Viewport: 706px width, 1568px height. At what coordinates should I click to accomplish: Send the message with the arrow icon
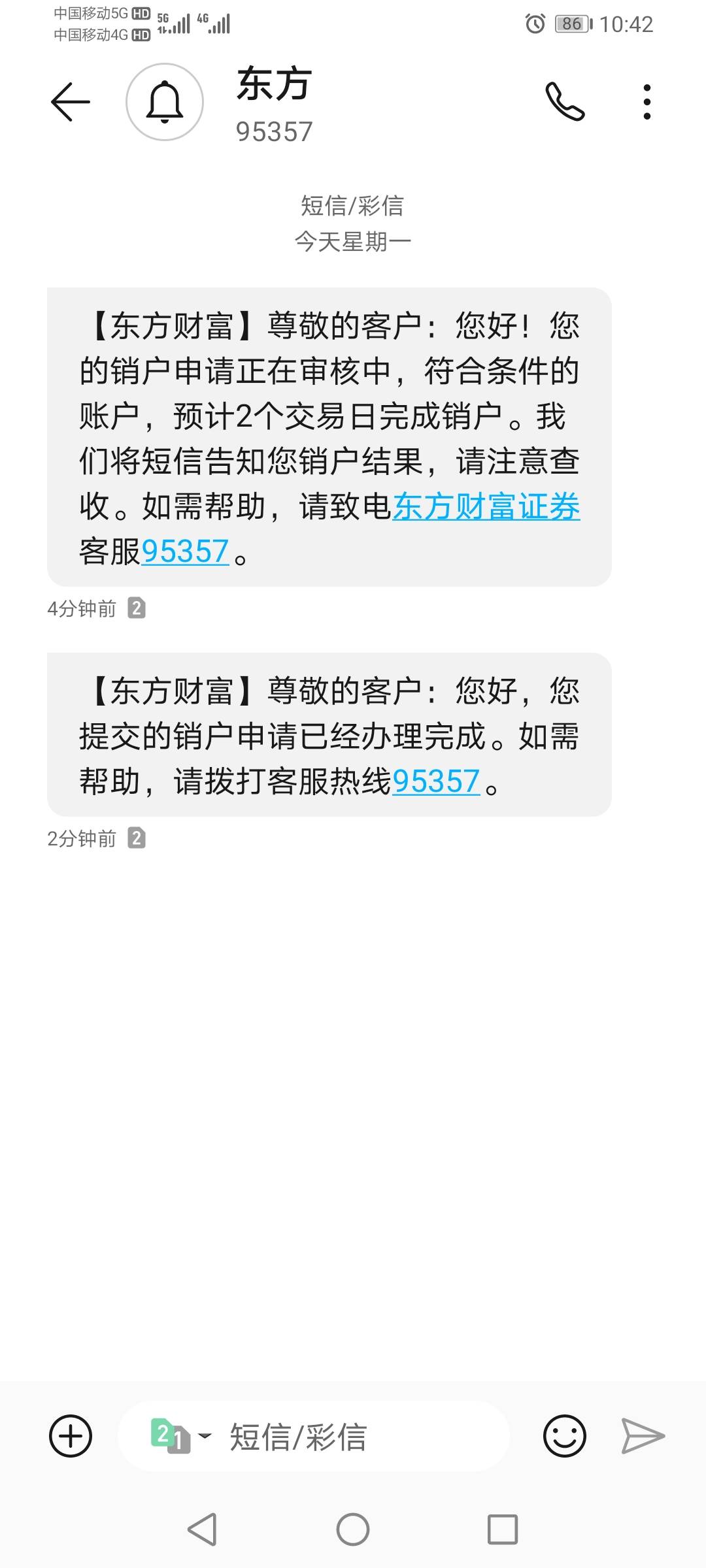643,1436
